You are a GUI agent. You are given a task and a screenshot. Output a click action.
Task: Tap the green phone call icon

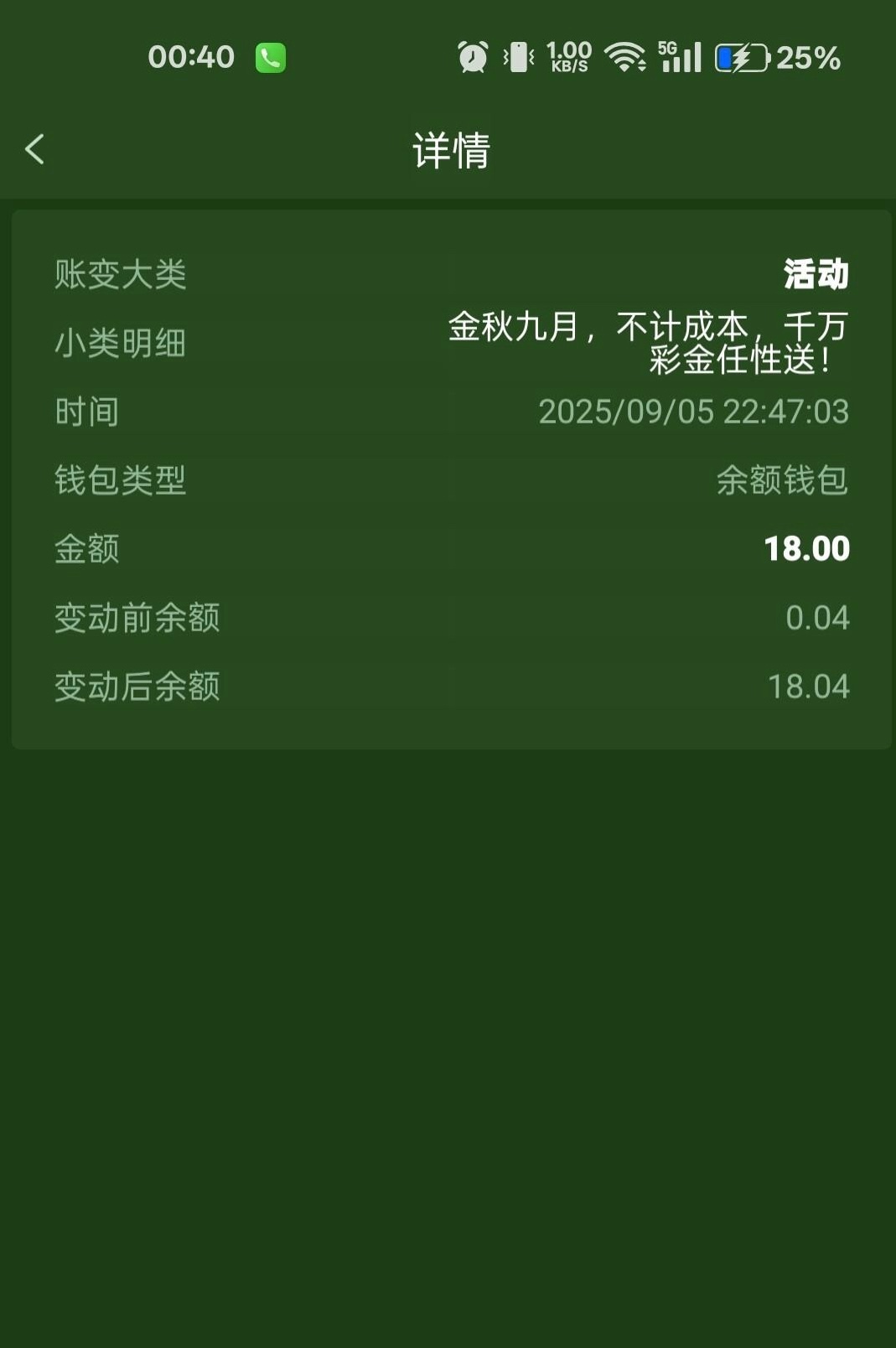[x=269, y=58]
